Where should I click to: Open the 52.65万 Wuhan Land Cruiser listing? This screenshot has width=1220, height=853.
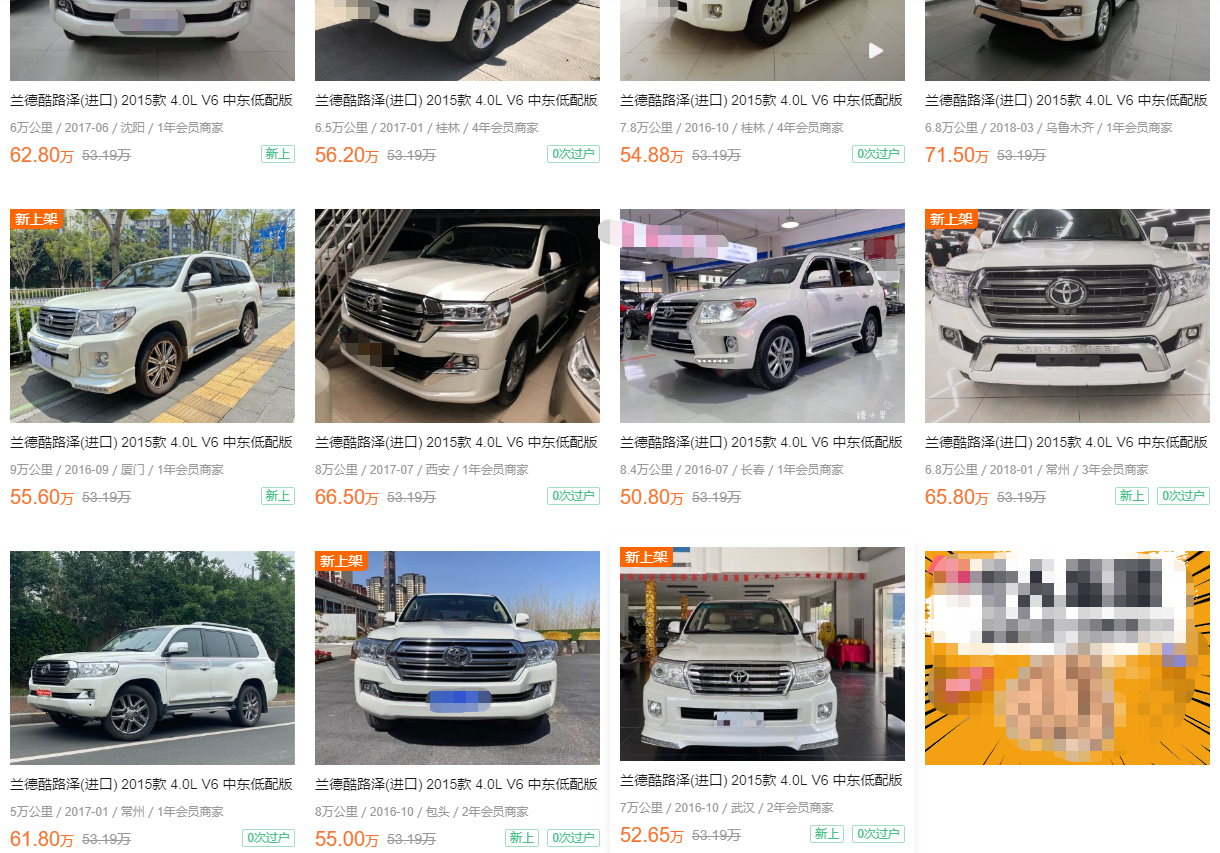coord(762,654)
